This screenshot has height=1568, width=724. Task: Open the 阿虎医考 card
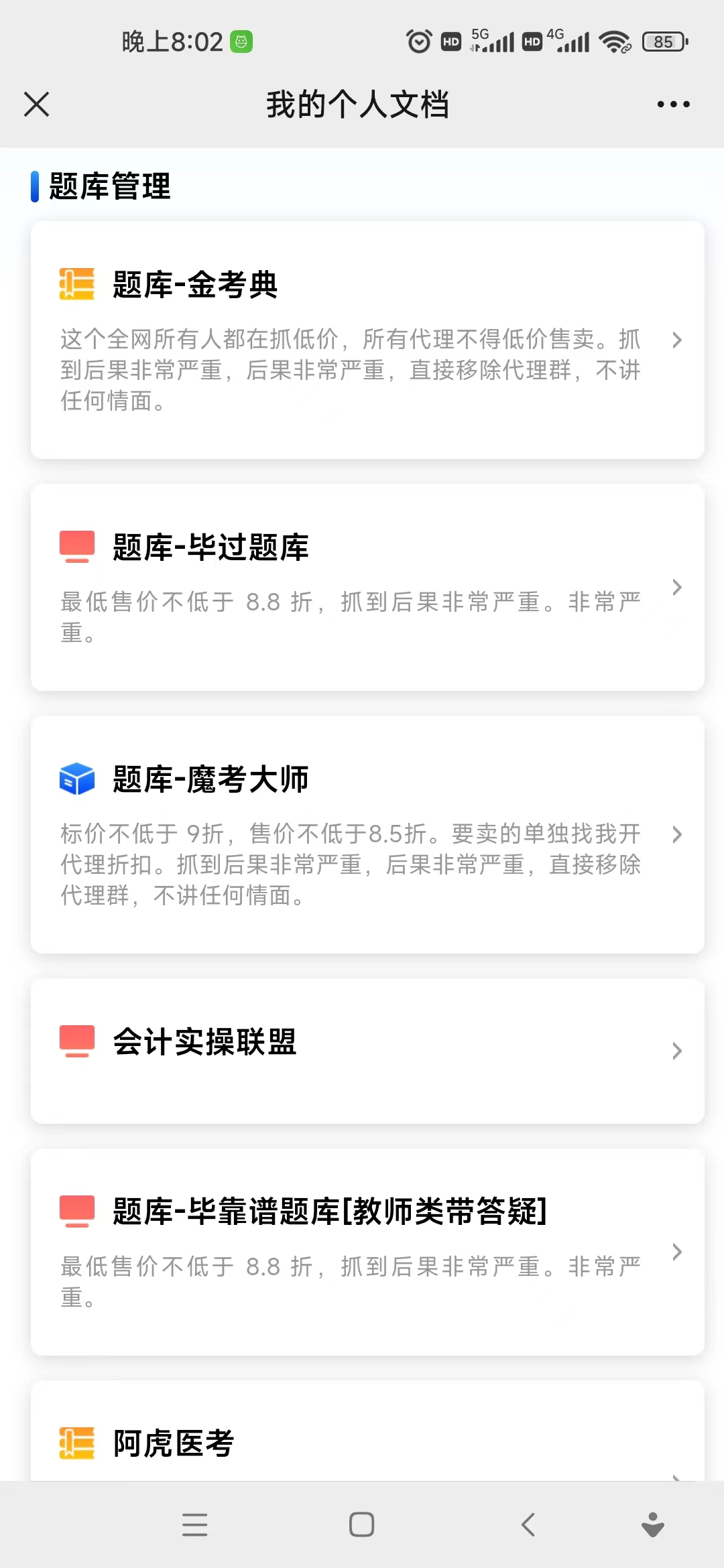pyautogui.click(x=367, y=1431)
